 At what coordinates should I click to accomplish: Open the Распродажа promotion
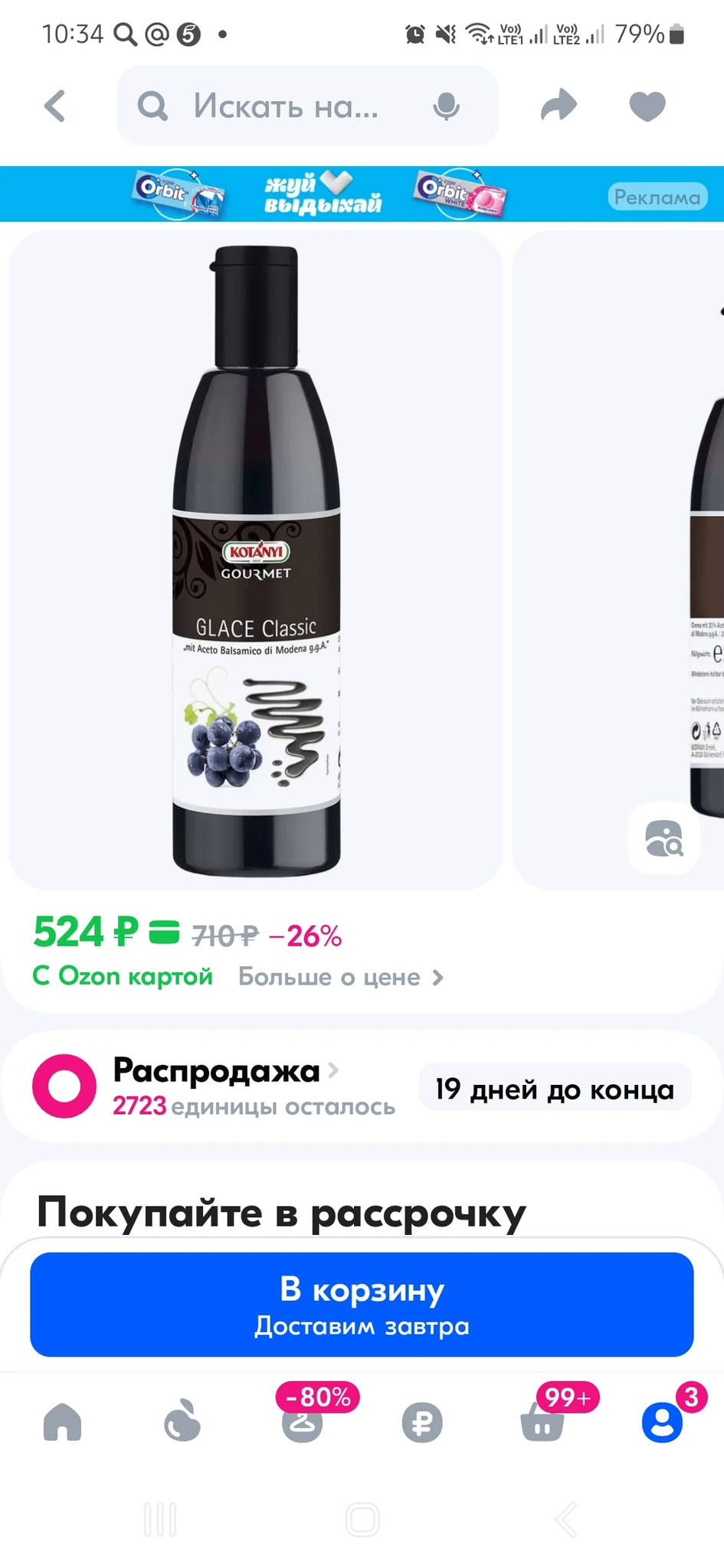(216, 1071)
